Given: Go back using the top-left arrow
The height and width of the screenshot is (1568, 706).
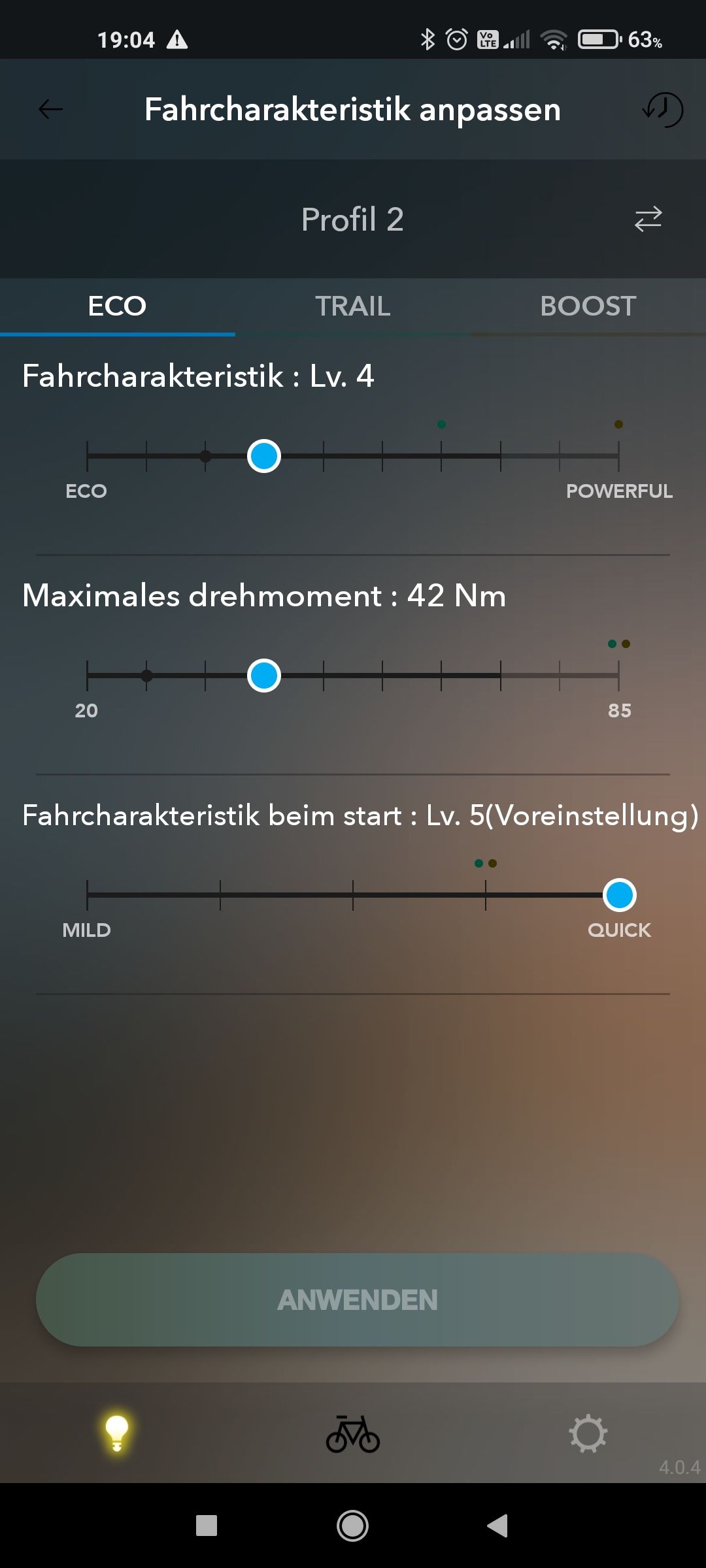Looking at the screenshot, I should click(50, 109).
